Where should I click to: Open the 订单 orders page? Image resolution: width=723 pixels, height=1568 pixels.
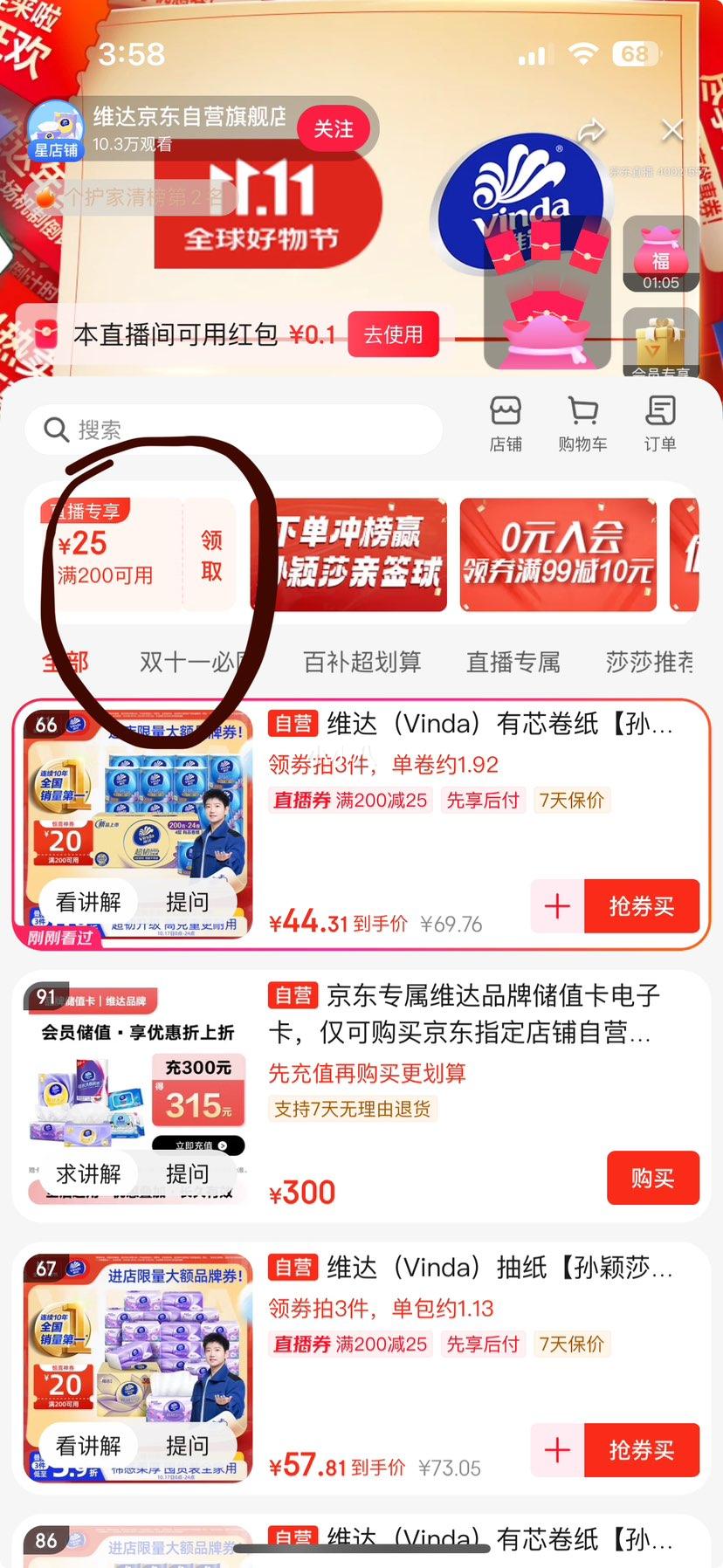pos(660,423)
